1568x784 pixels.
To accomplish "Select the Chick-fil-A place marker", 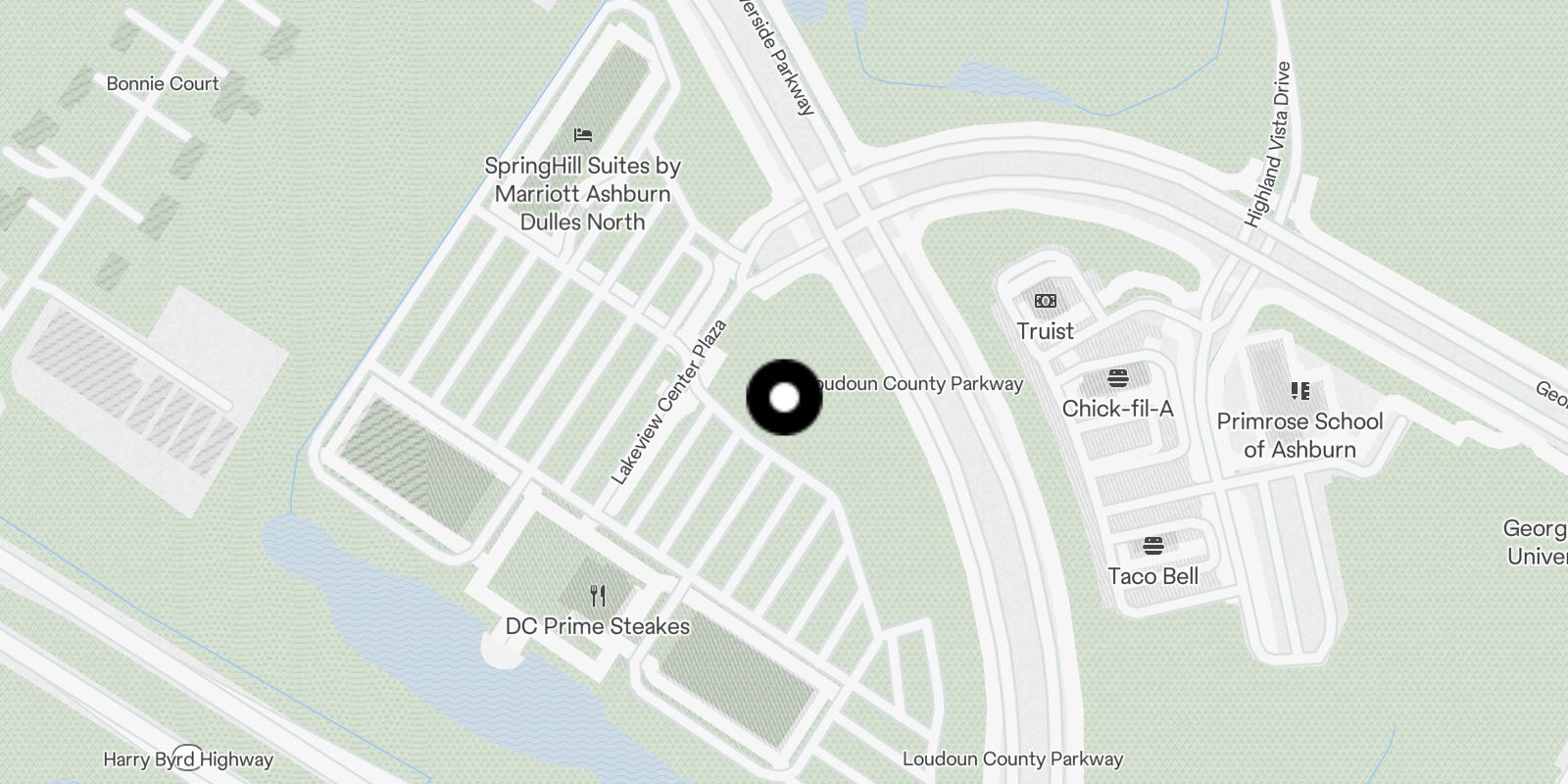I will 1117,378.
